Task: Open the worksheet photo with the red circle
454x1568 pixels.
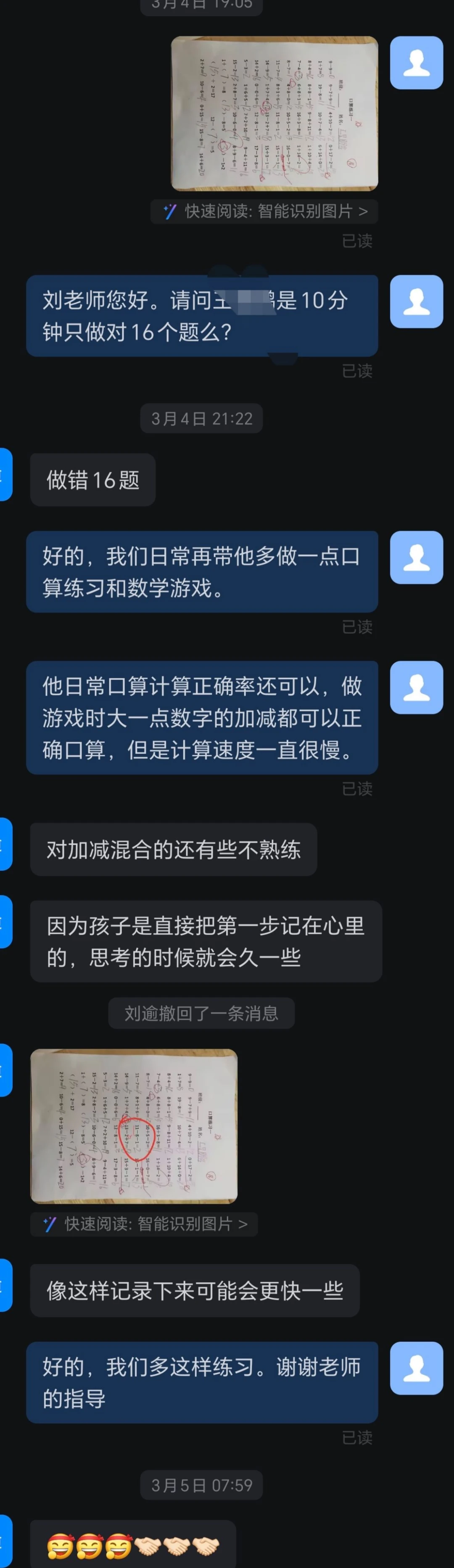Action: coord(134,1126)
